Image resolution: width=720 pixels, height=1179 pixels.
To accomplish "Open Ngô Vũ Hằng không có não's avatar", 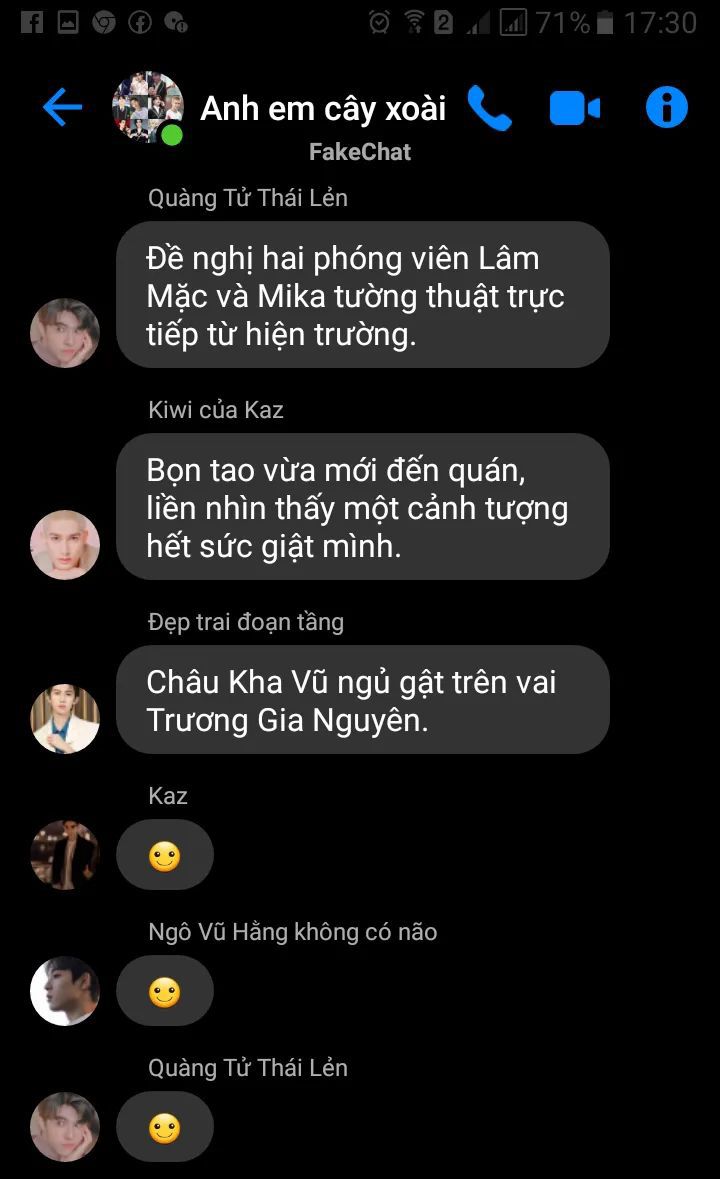I will click(x=65, y=991).
